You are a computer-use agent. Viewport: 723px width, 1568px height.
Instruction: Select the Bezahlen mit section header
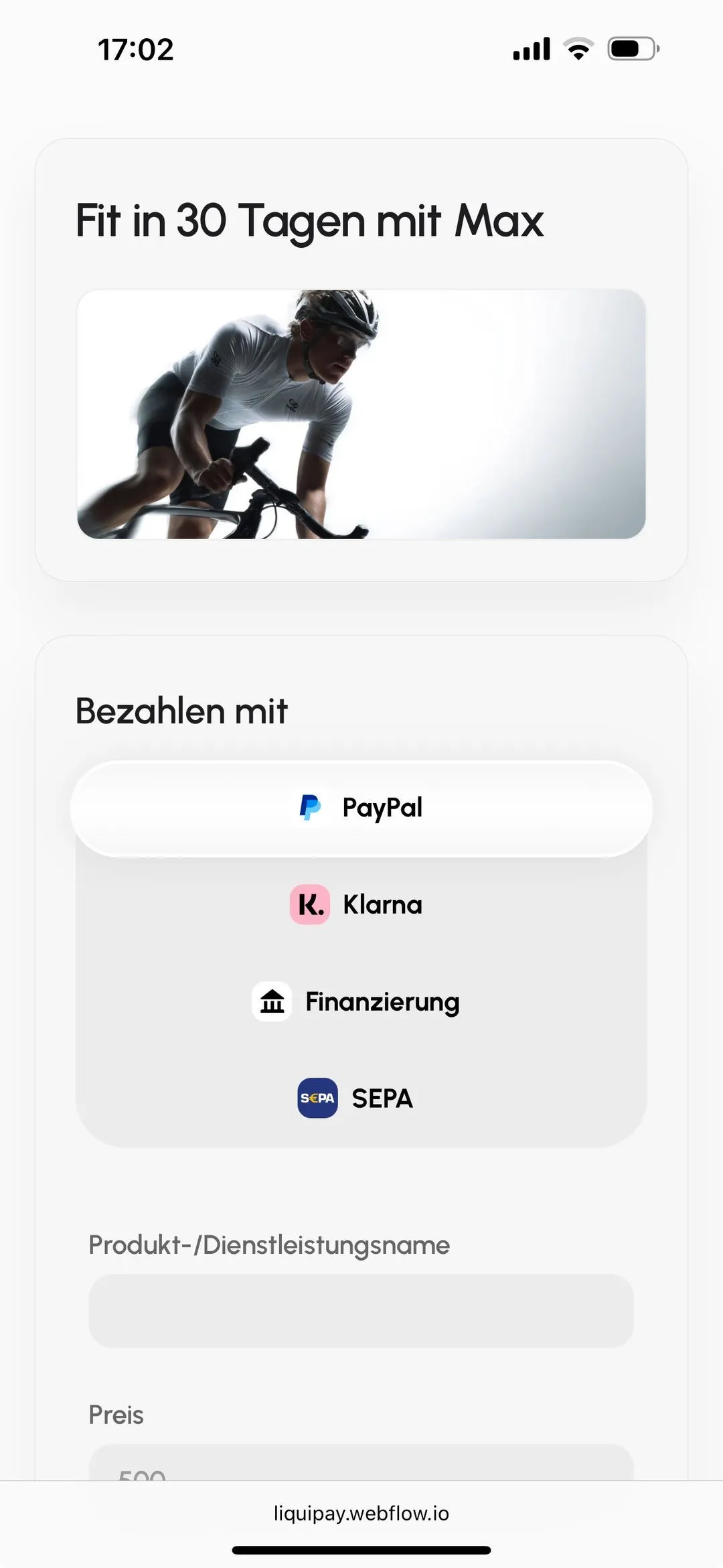coord(180,712)
